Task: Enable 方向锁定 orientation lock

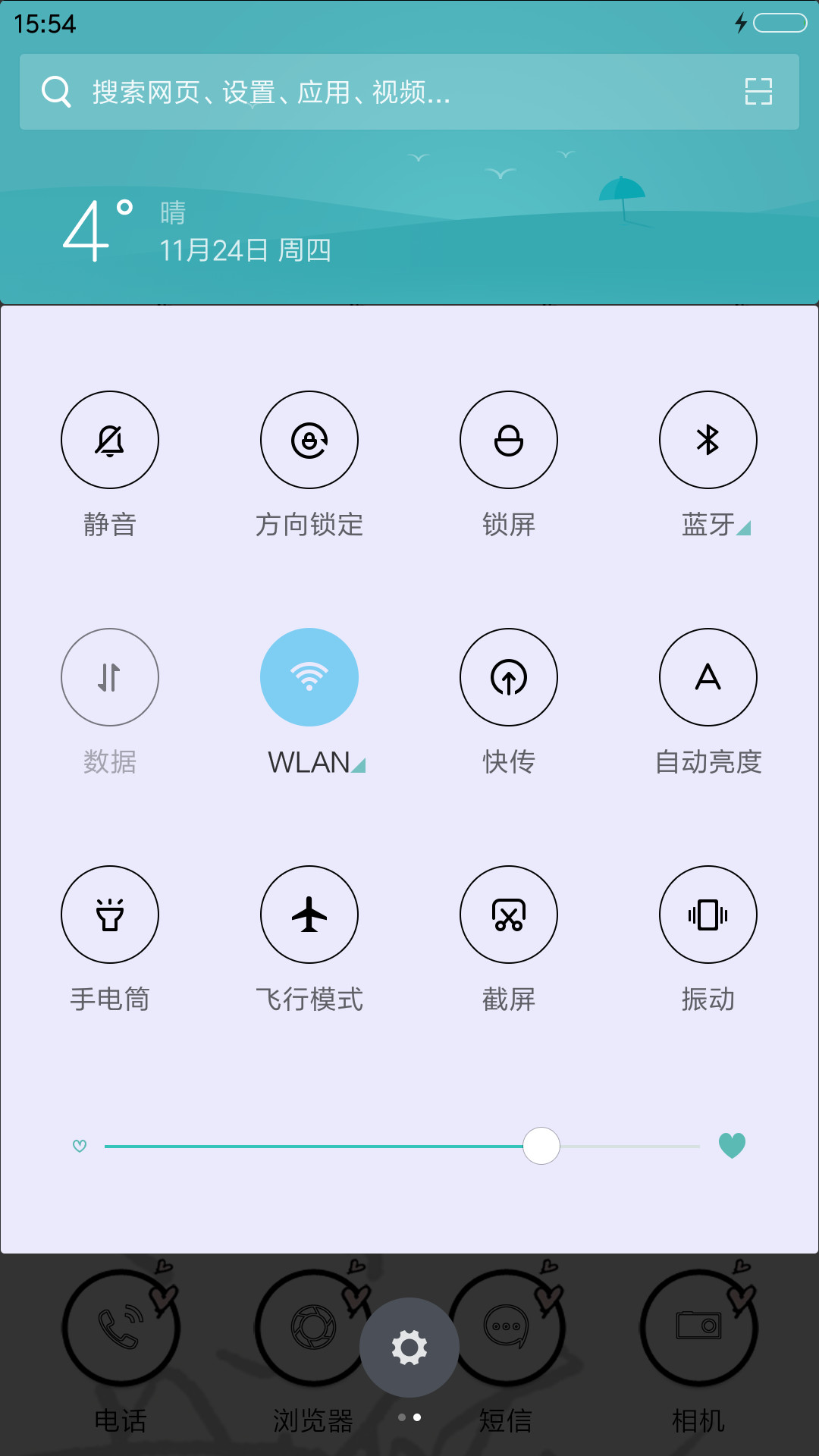Action: [309, 440]
